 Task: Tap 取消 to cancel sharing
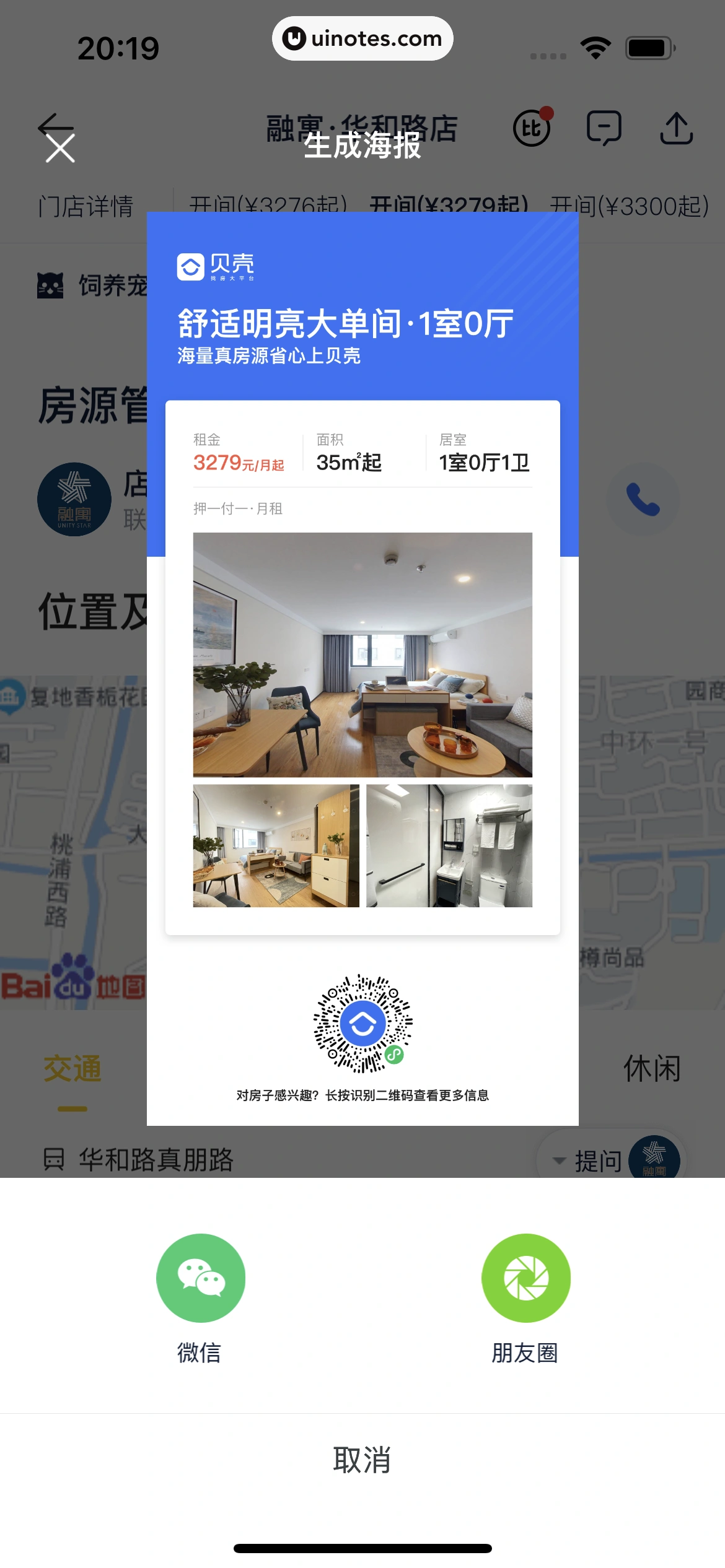click(362, 1460)
